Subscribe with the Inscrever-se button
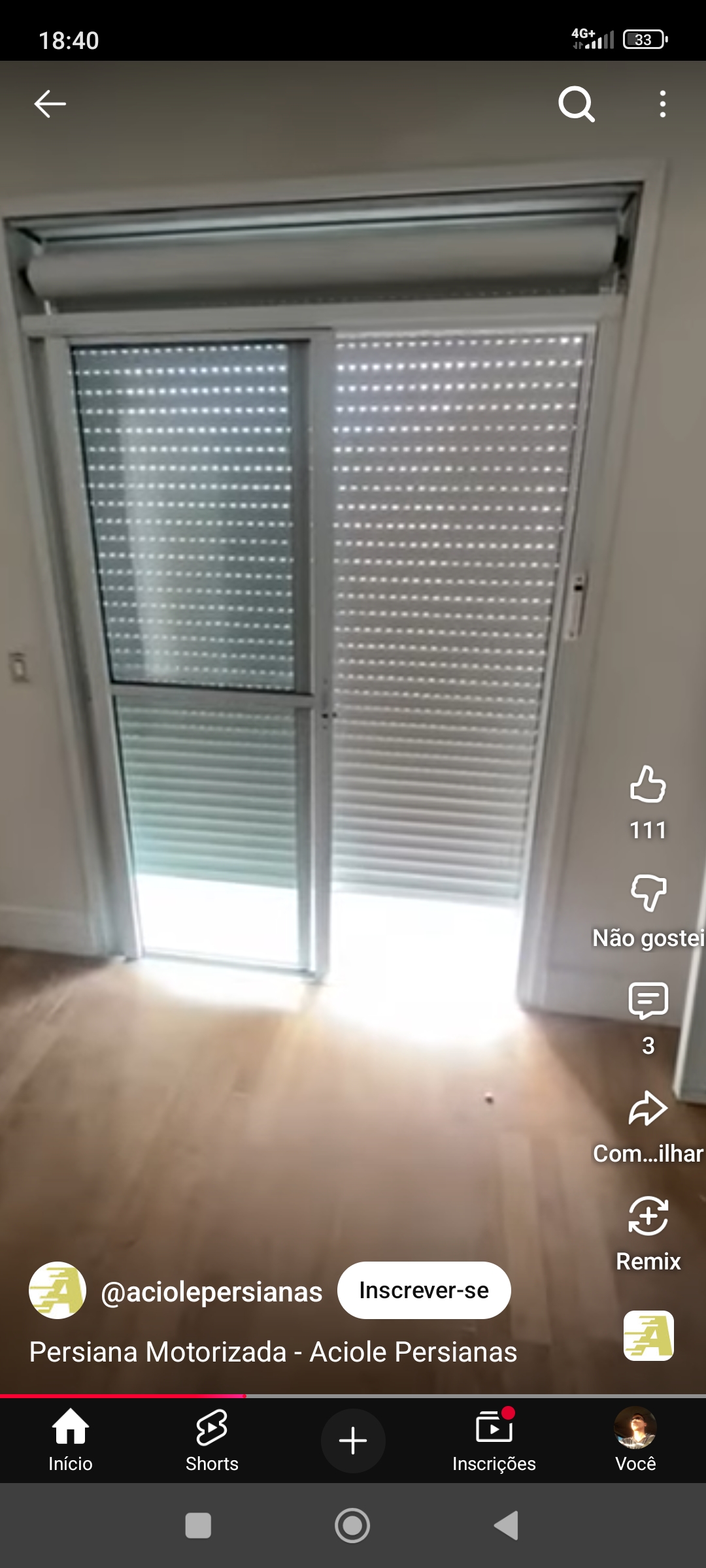Image resolution: width=706 pixels, height=1568 pixels. coord(424,1290)
